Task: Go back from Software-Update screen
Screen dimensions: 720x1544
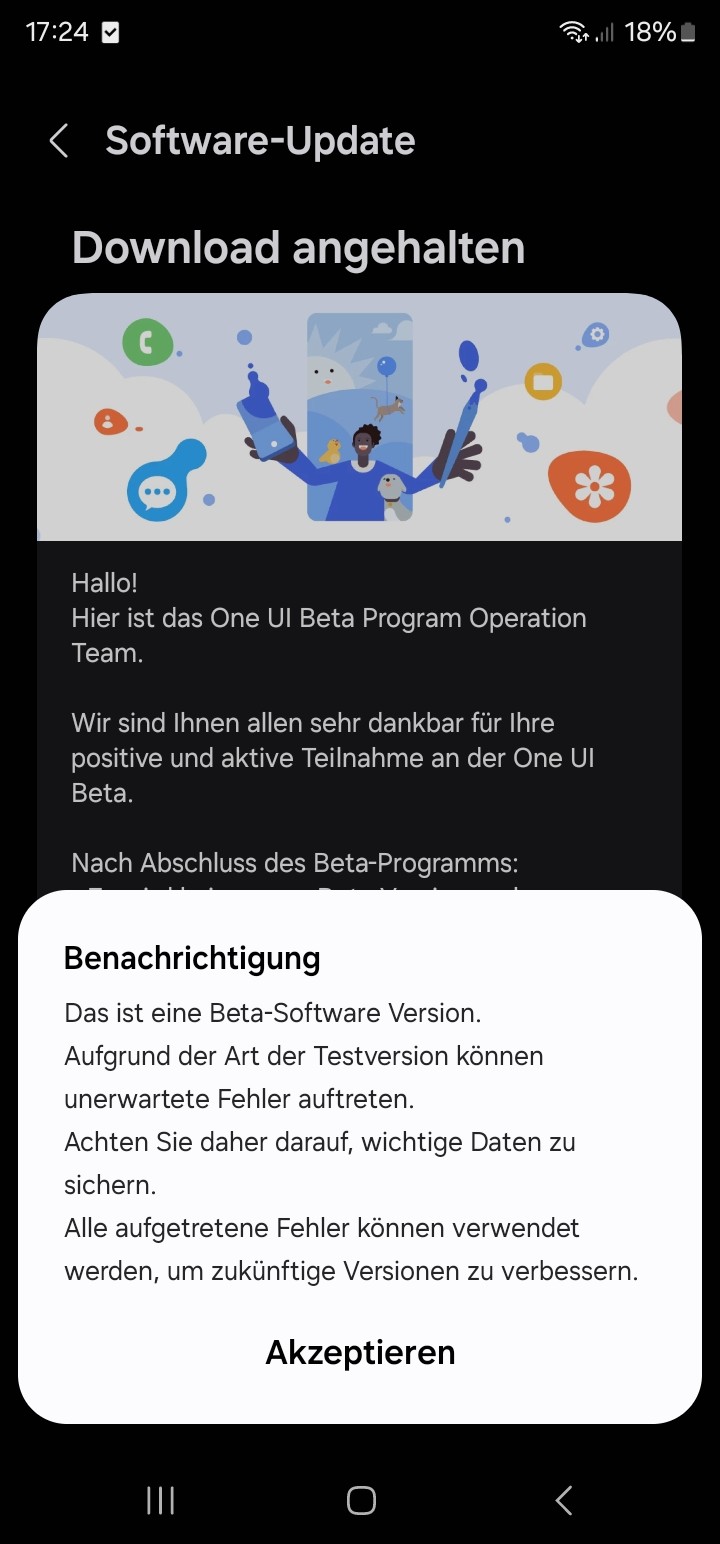Action: [x=59, y=141]
